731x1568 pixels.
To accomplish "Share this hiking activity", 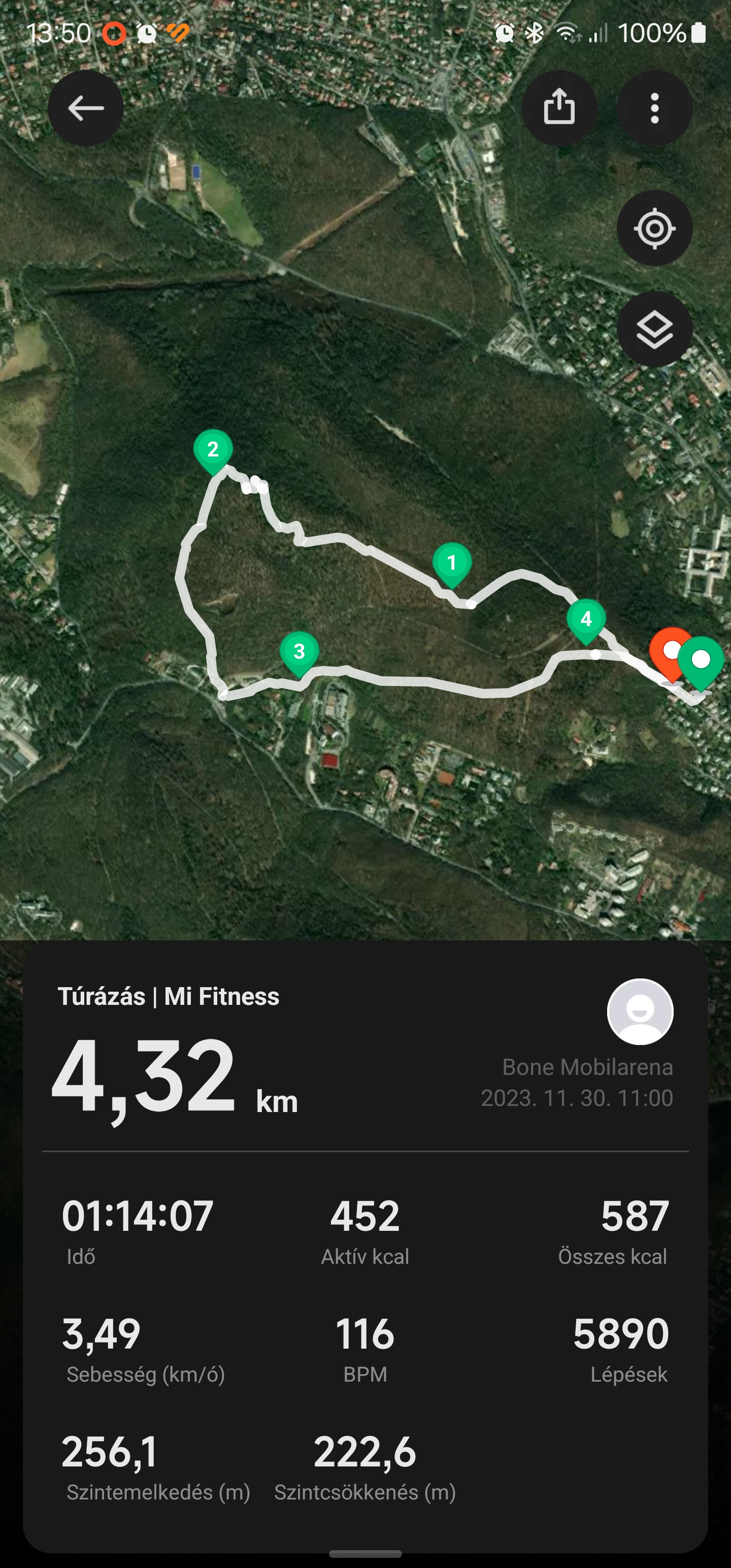I will (x=559, y=108).
